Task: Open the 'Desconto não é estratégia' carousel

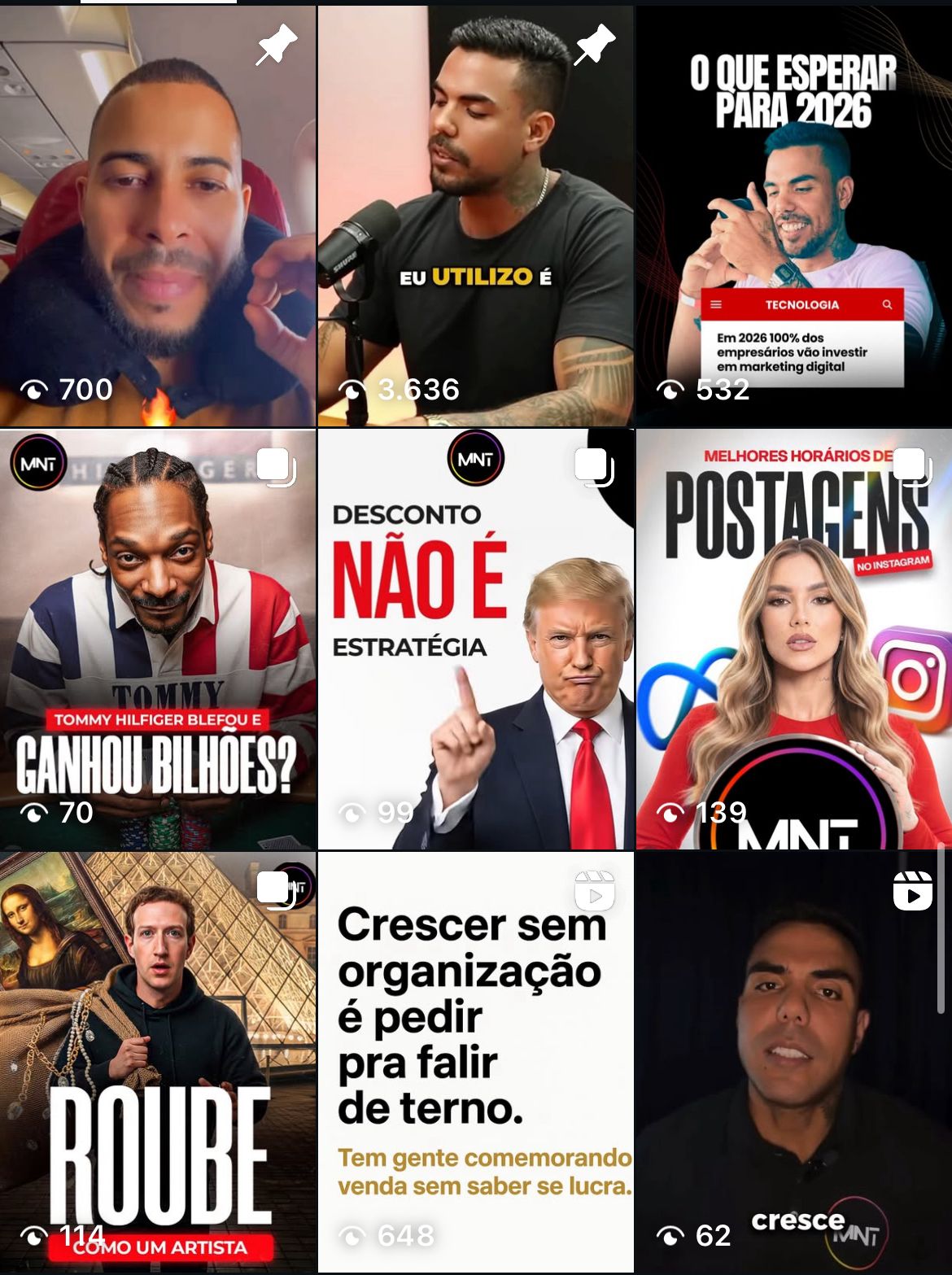Action: 475,639
